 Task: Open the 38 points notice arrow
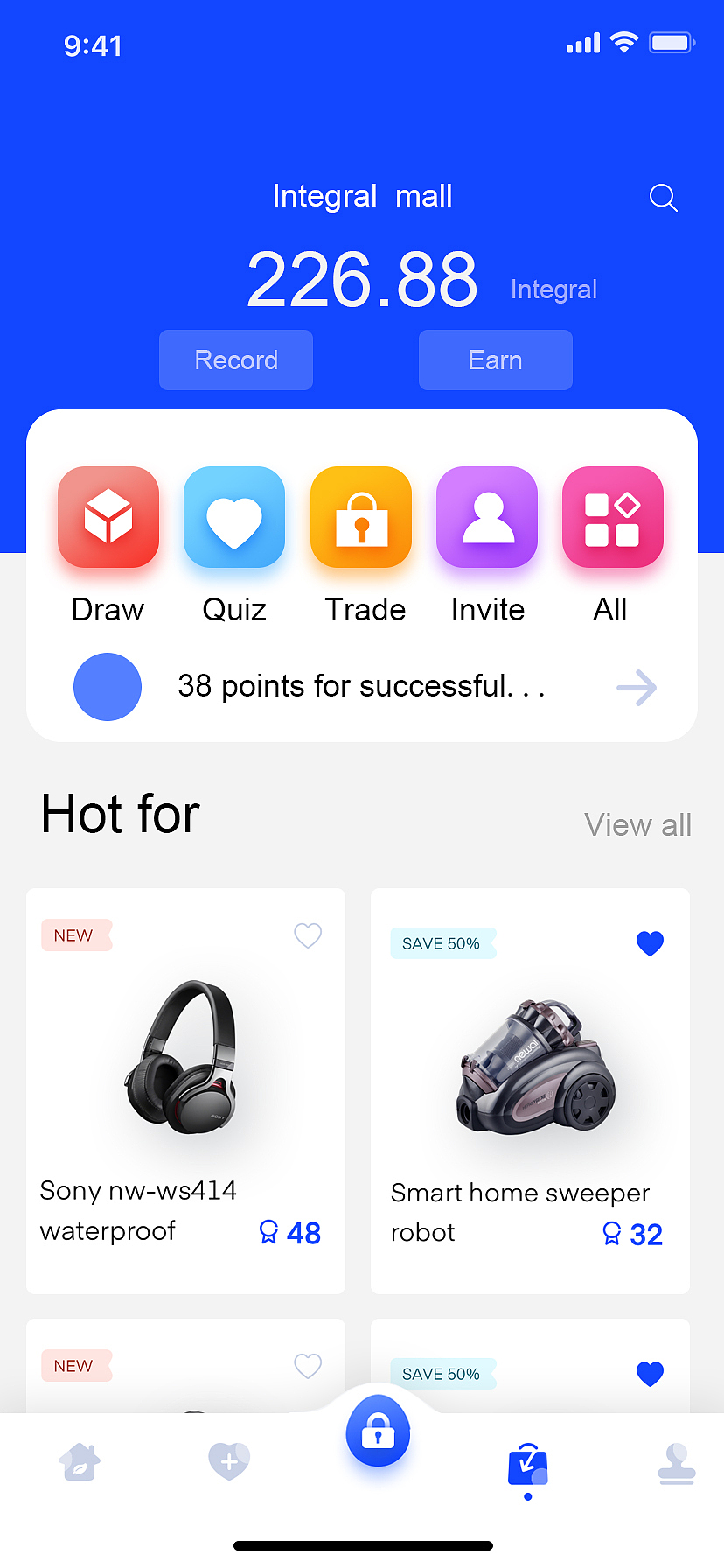click(x=637, y=688)
